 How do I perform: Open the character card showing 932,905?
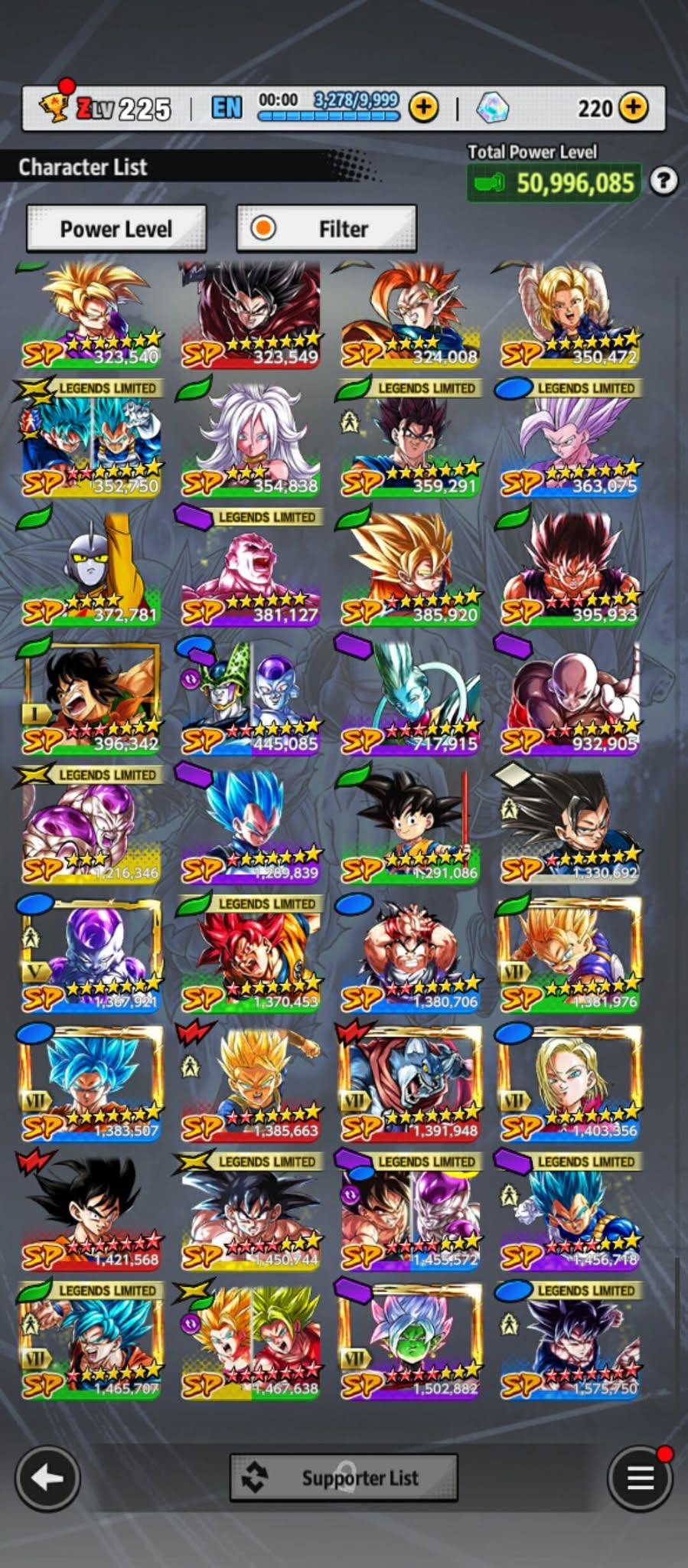click(570, 698)
